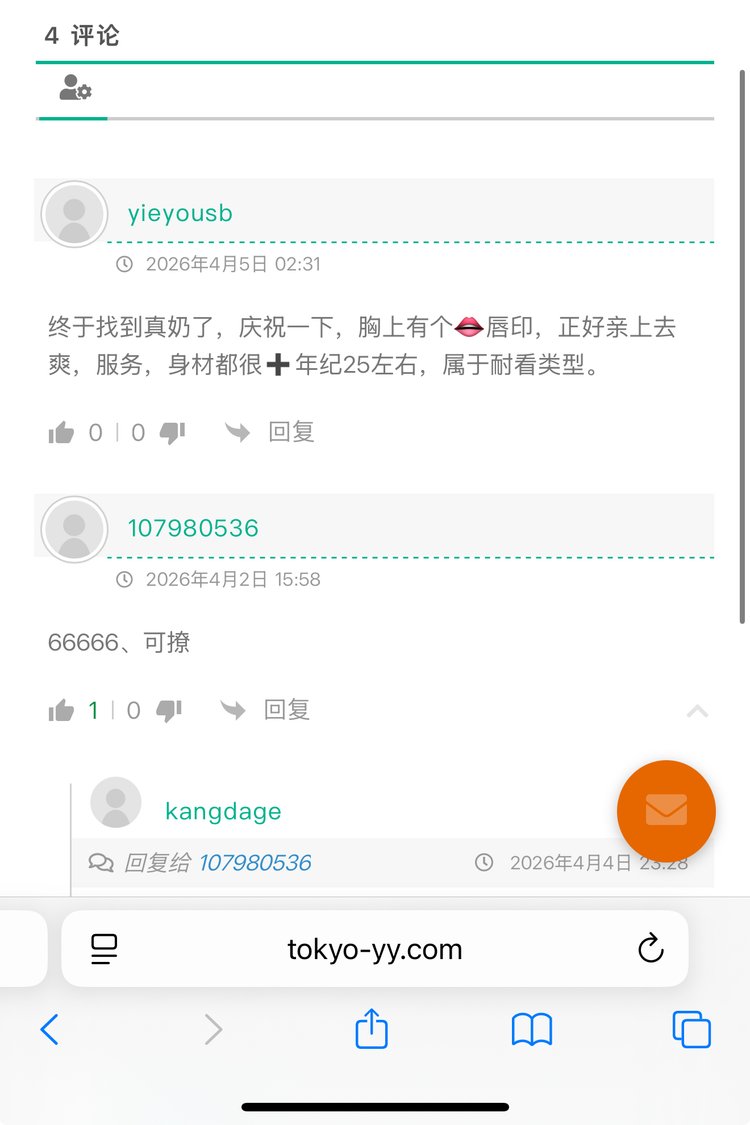
Task: Like the comment by 107980536
Action: [x=62, y=710]
